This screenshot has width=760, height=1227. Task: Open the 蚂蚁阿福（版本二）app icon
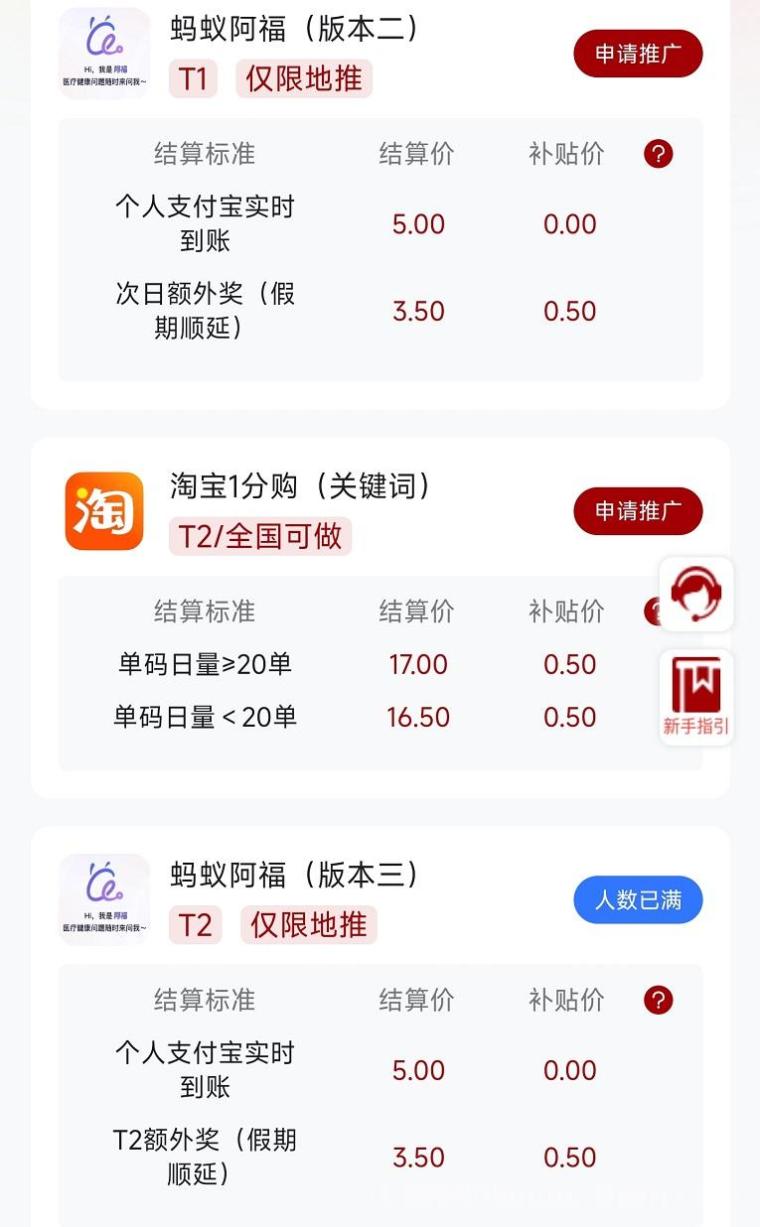104,52
